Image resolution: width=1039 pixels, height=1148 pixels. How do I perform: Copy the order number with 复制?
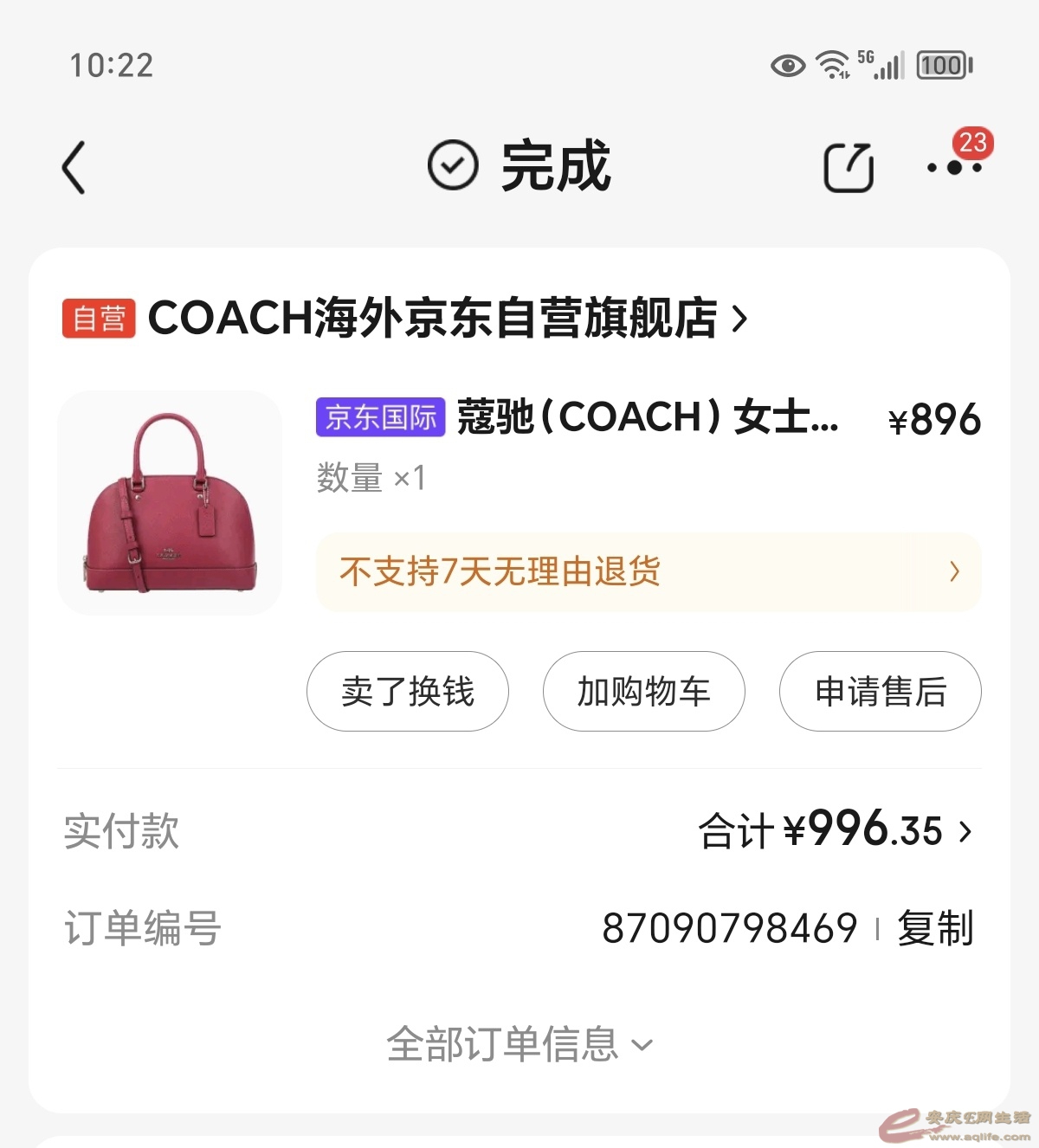[x=935, y=928]
